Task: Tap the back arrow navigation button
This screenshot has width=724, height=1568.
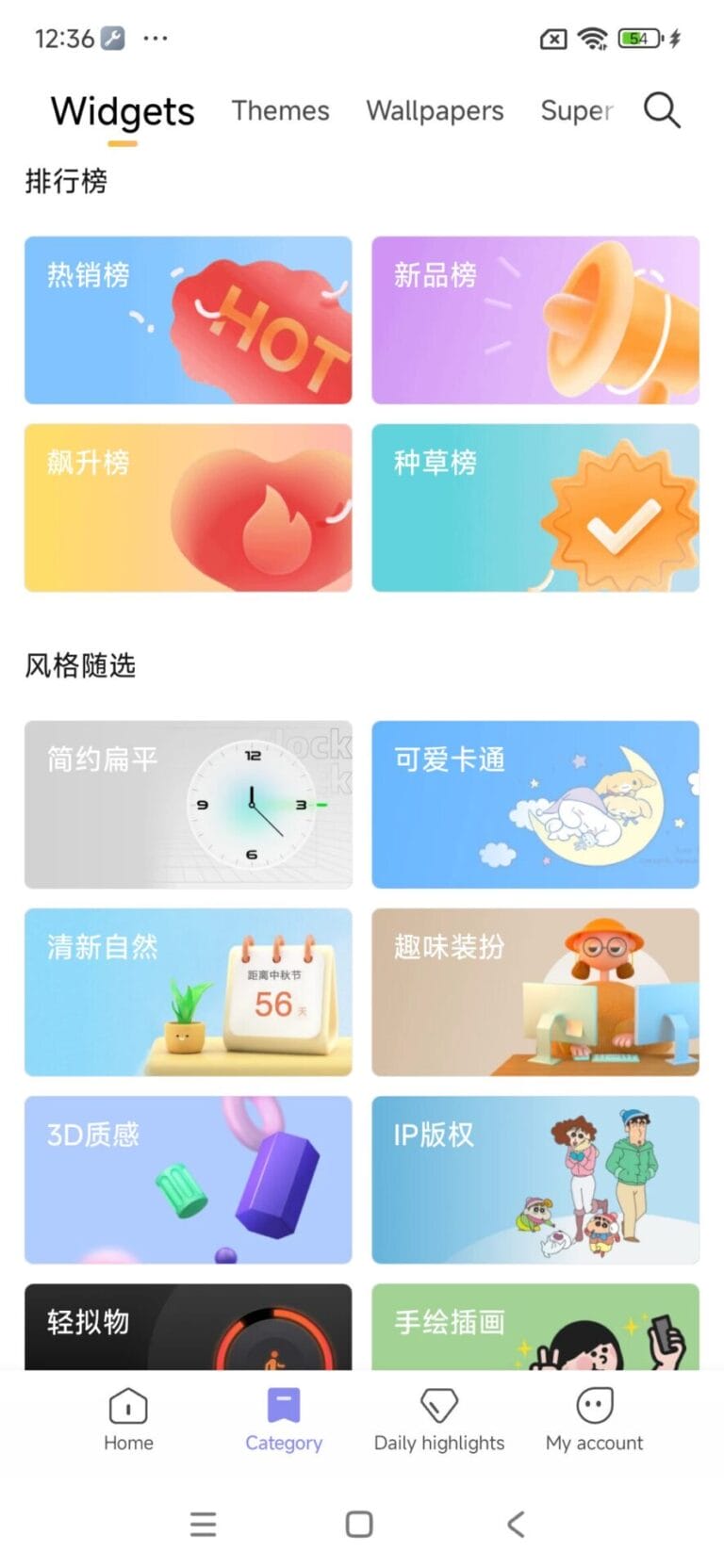Action: (516, 1524)
